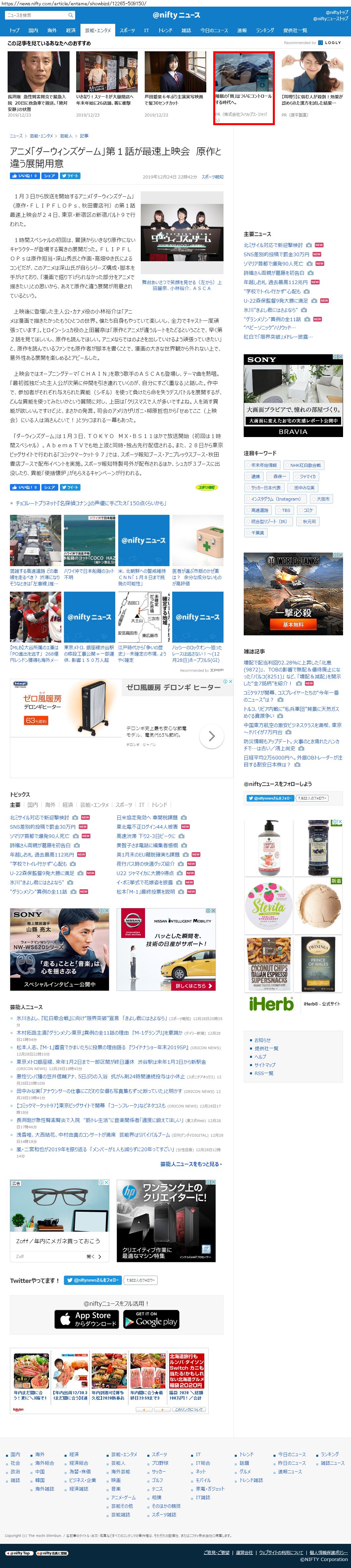
Task: Switch topics to the 海外 tab
Action: coord(50,805)
